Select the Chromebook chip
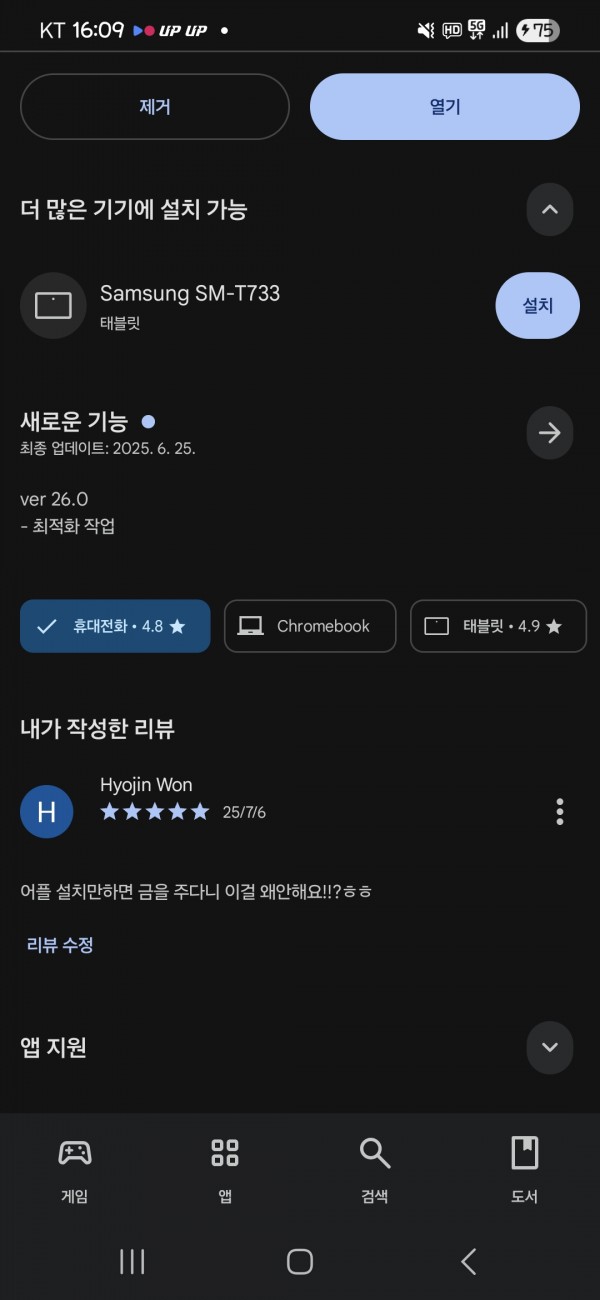 310,626
